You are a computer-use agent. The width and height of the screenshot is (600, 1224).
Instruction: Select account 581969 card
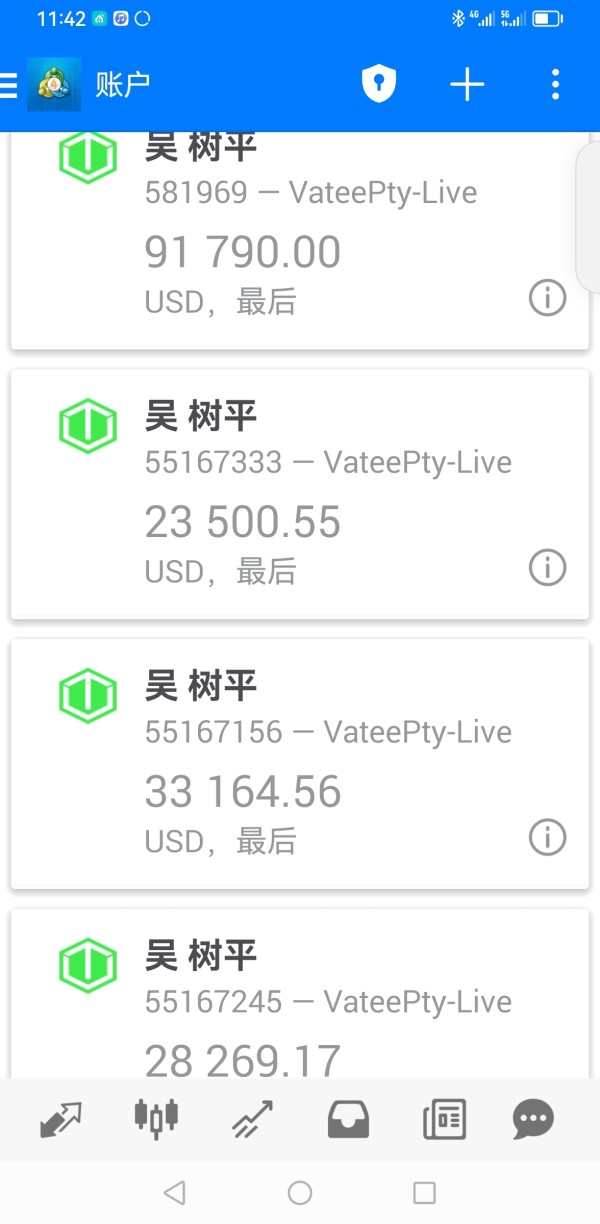coord(300,240)
